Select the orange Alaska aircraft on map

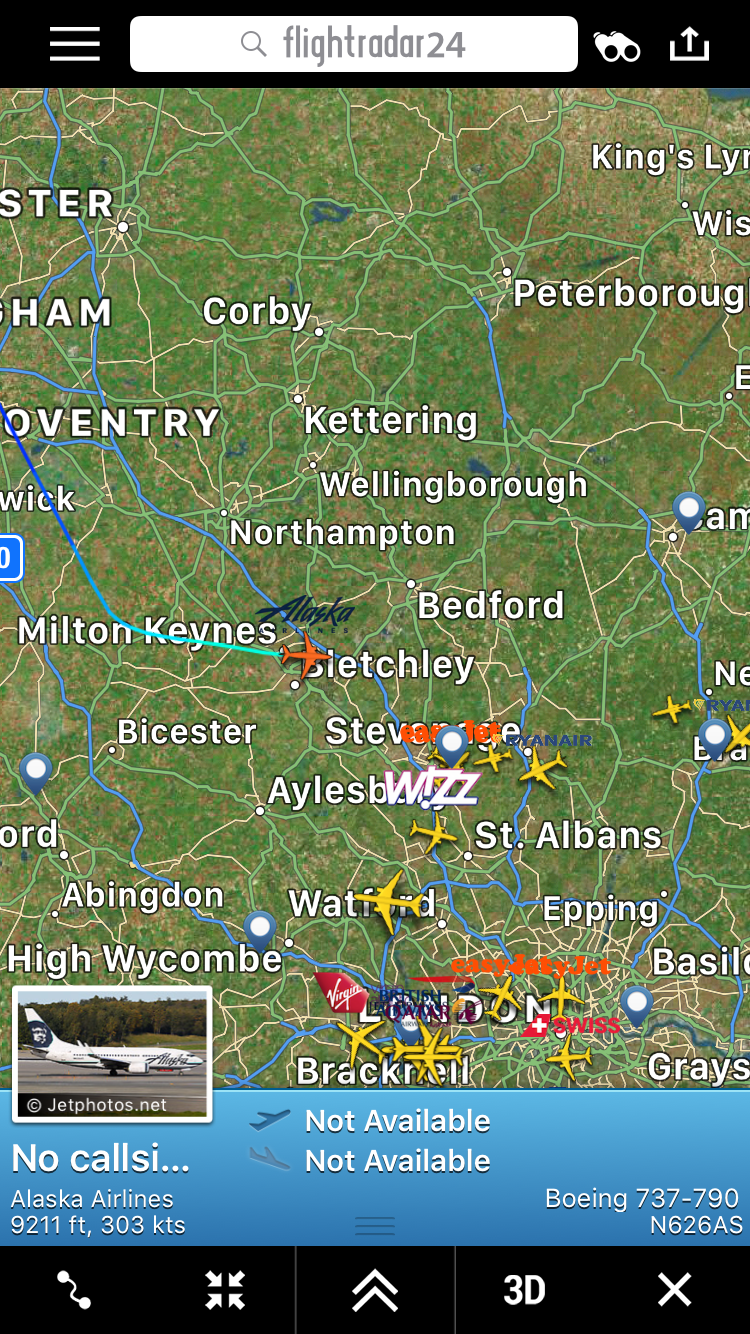point(305,655)
